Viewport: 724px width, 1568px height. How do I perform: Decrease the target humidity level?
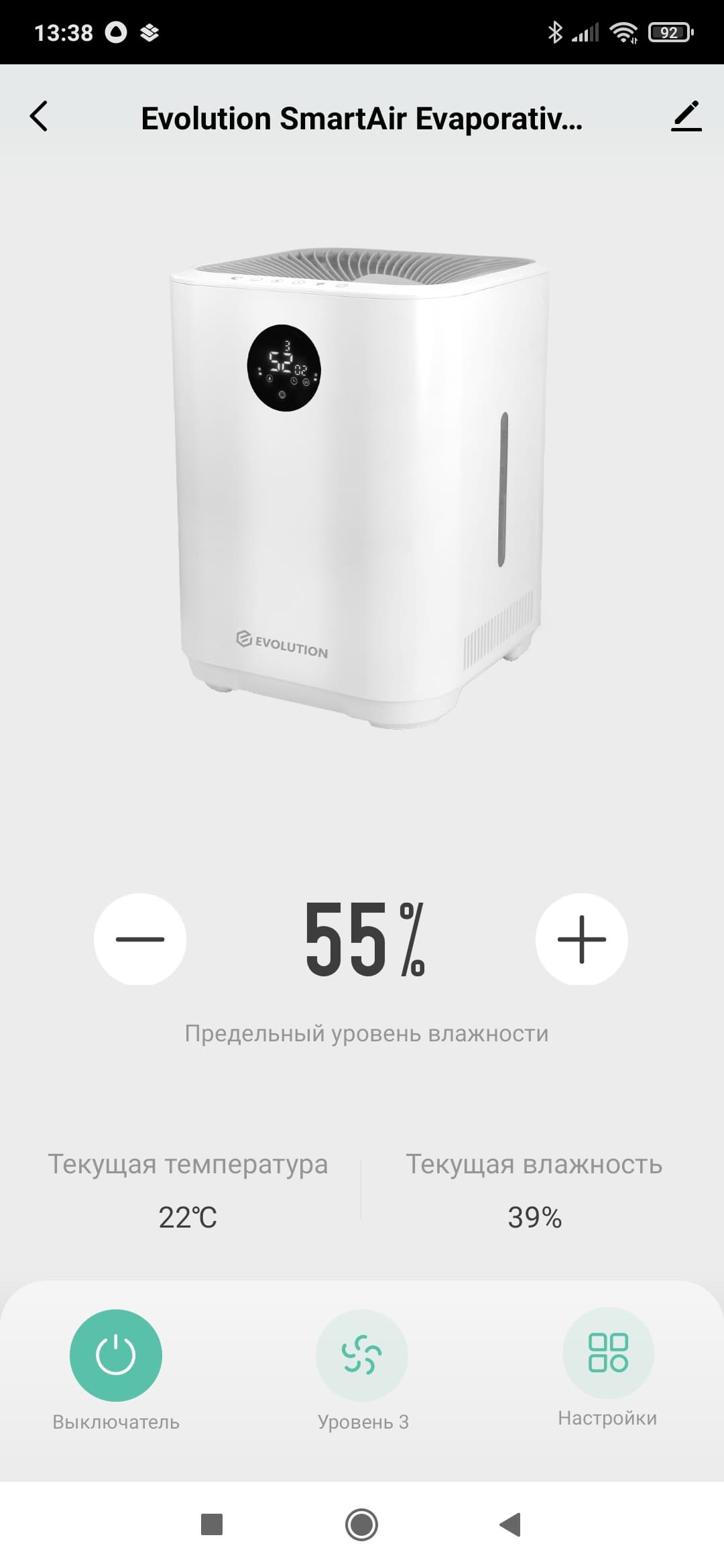pyautogui.click(x=139, y=939)
